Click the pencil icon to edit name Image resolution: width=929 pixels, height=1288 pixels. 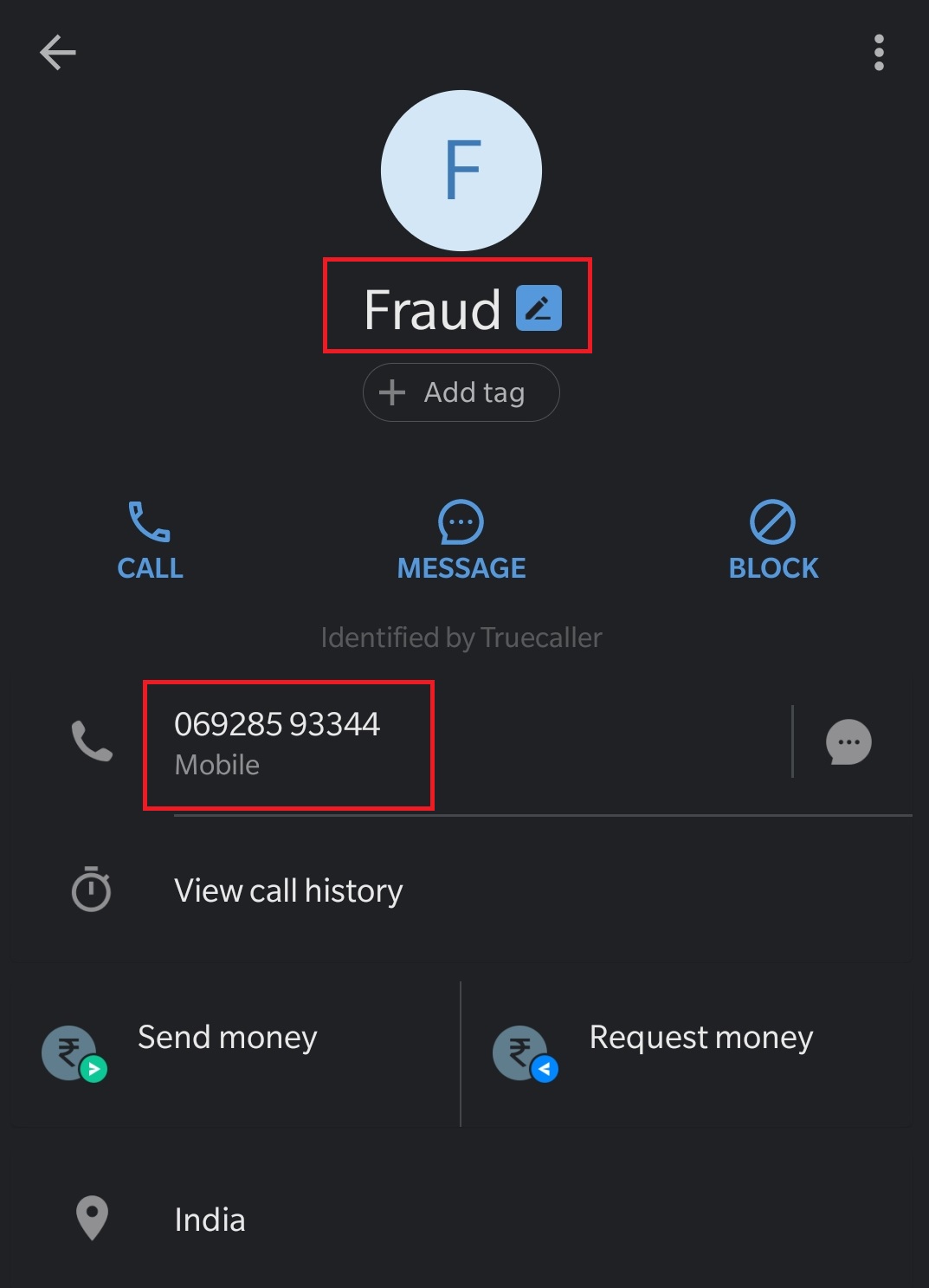coord(539,307)
